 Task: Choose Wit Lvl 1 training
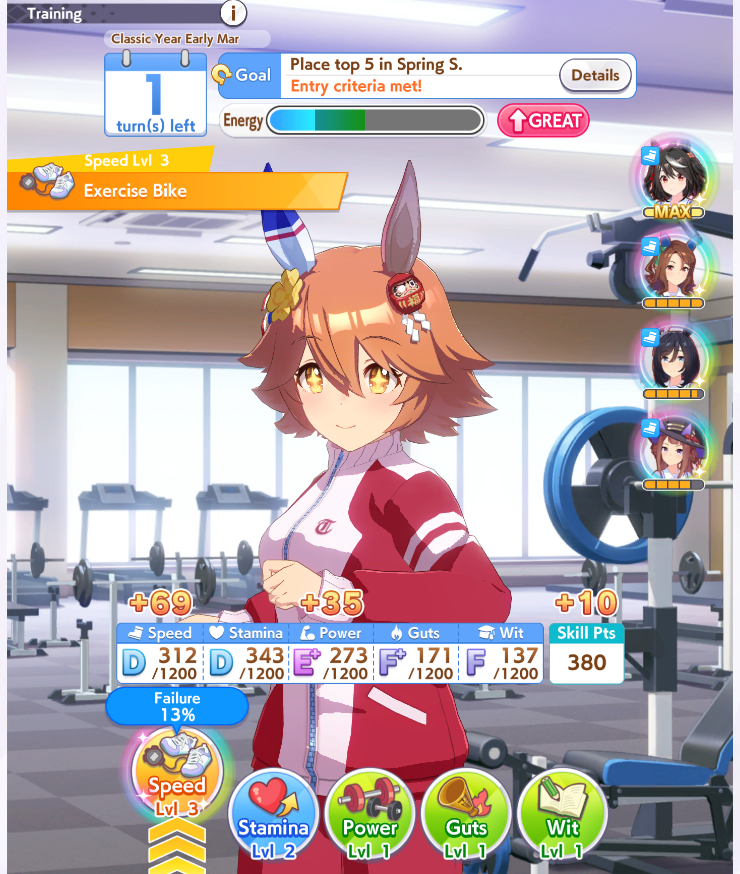pos(562,815)
